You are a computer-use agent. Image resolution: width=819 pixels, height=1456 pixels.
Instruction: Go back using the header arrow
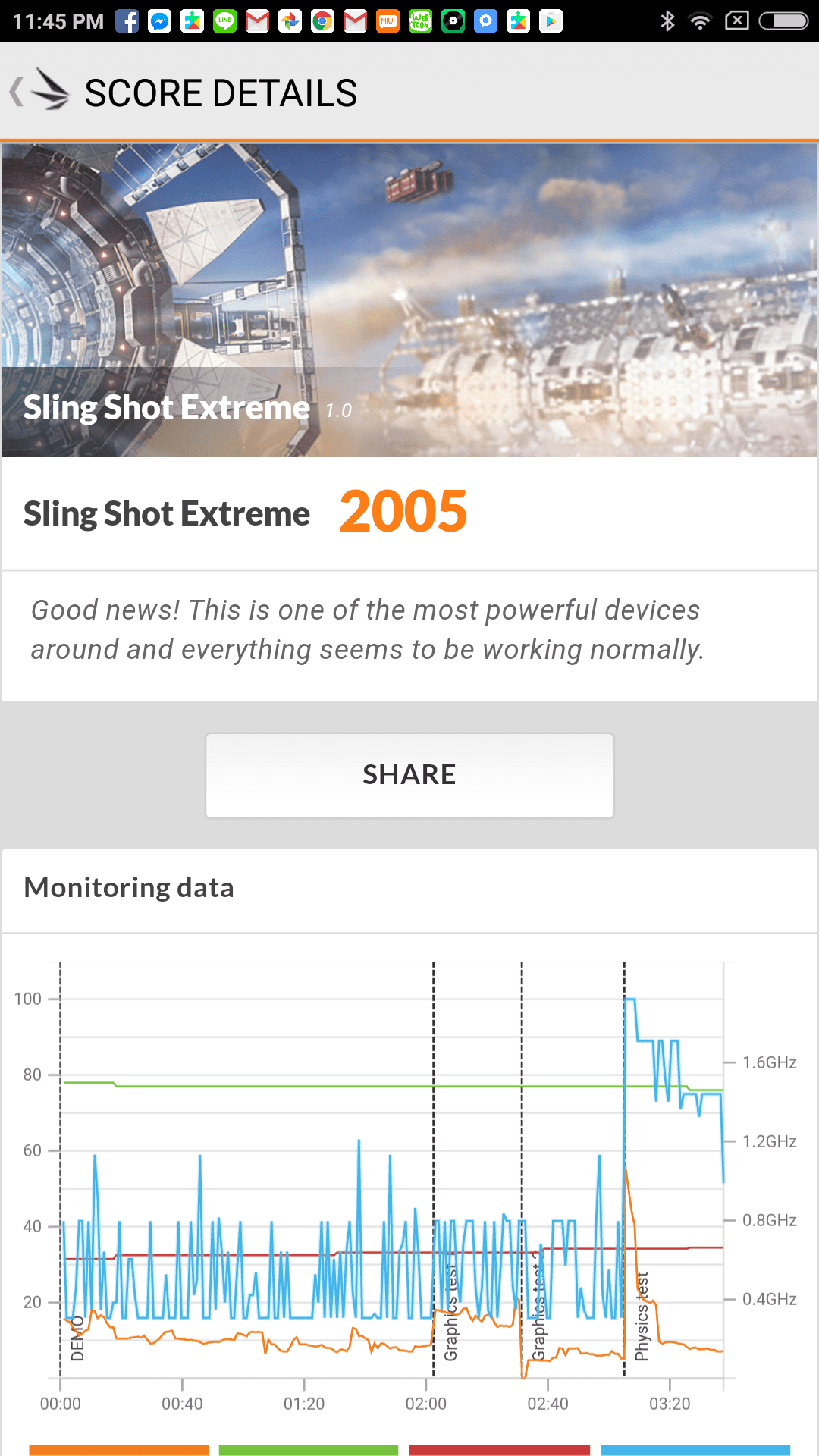click(x=18, y=93)
